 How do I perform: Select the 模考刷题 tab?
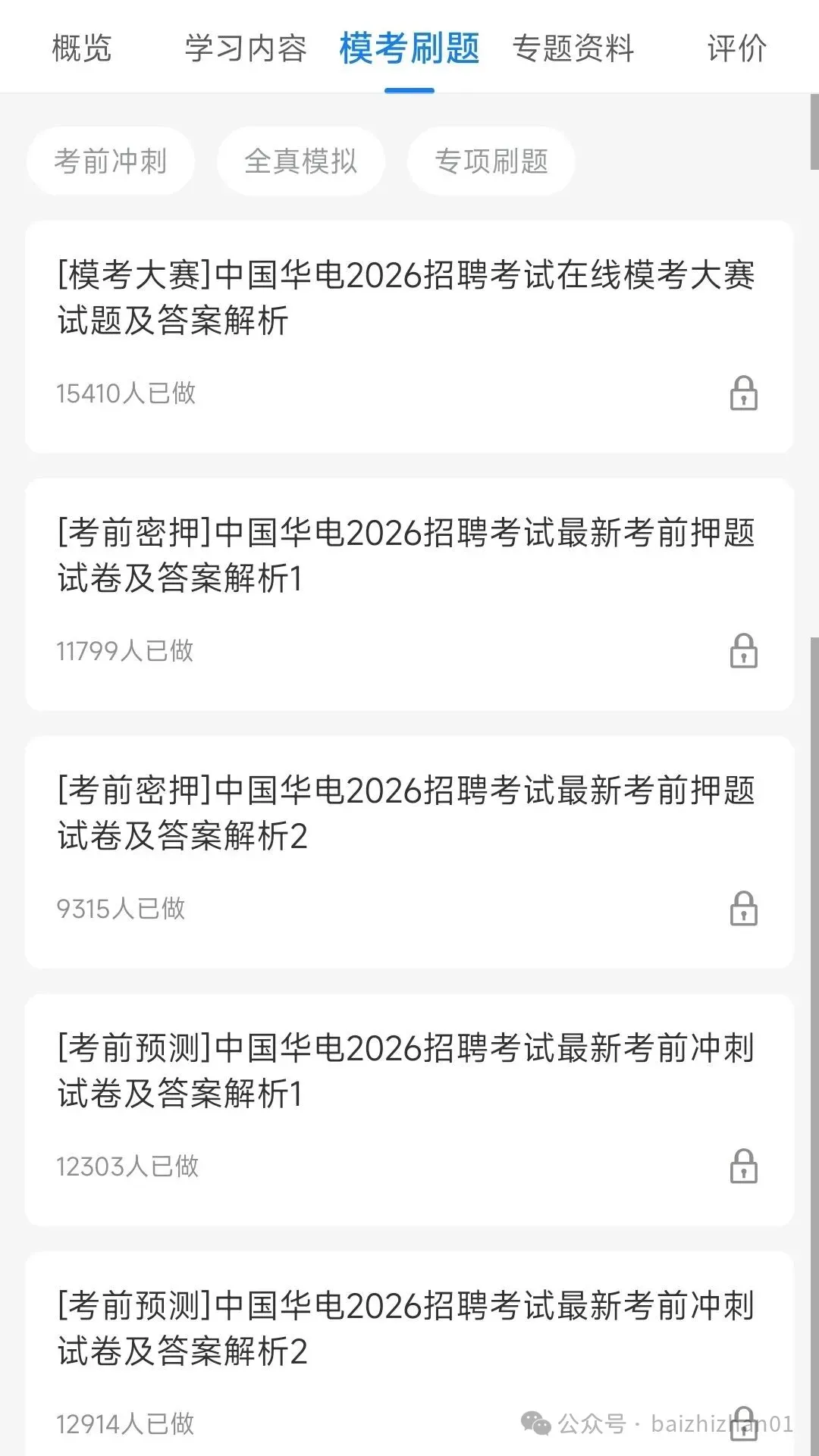tap(409, 48)
